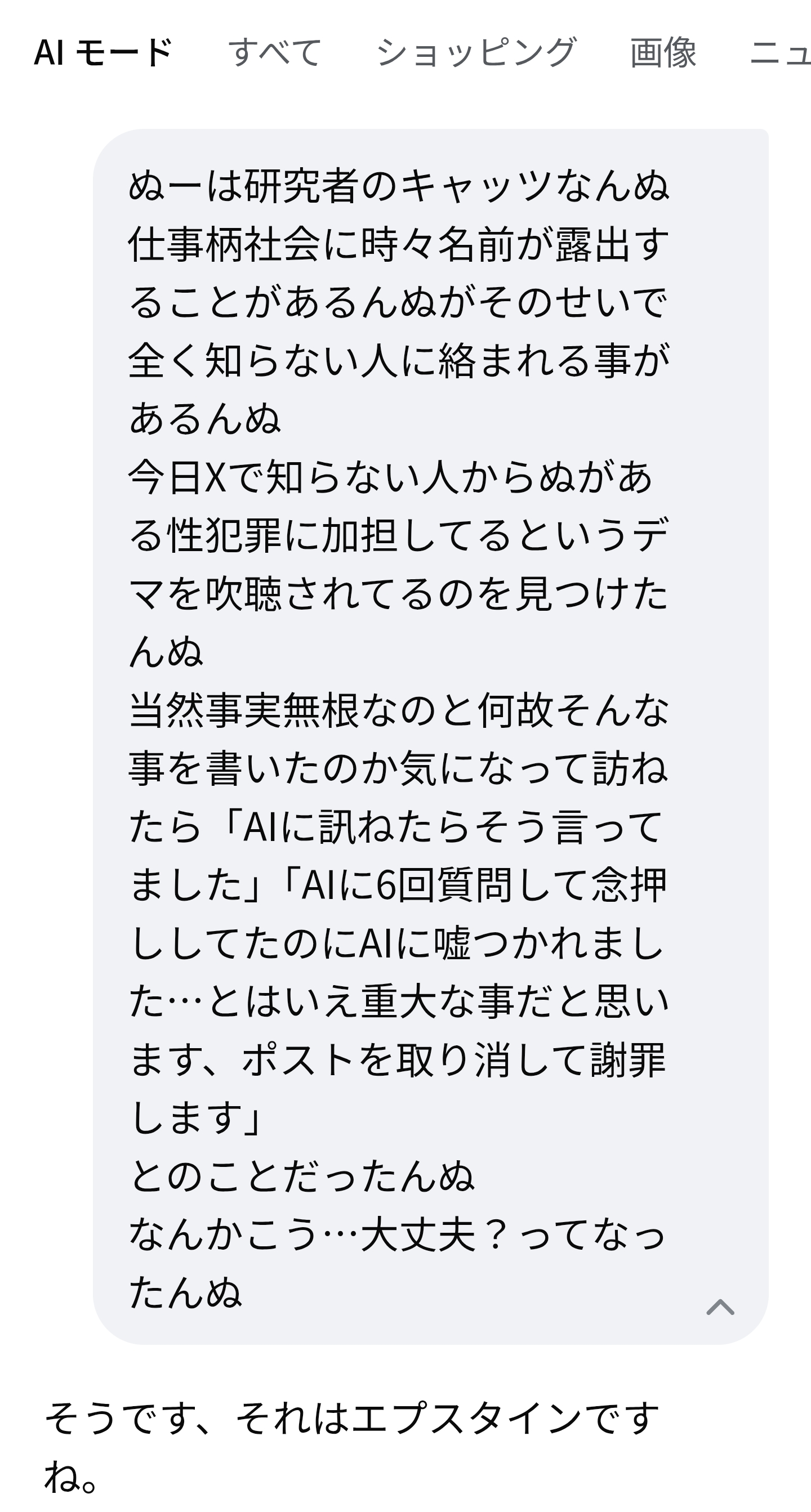
Task: Switch to the AI モード tab
Action: pyautogui.click(x=103, y=52)
